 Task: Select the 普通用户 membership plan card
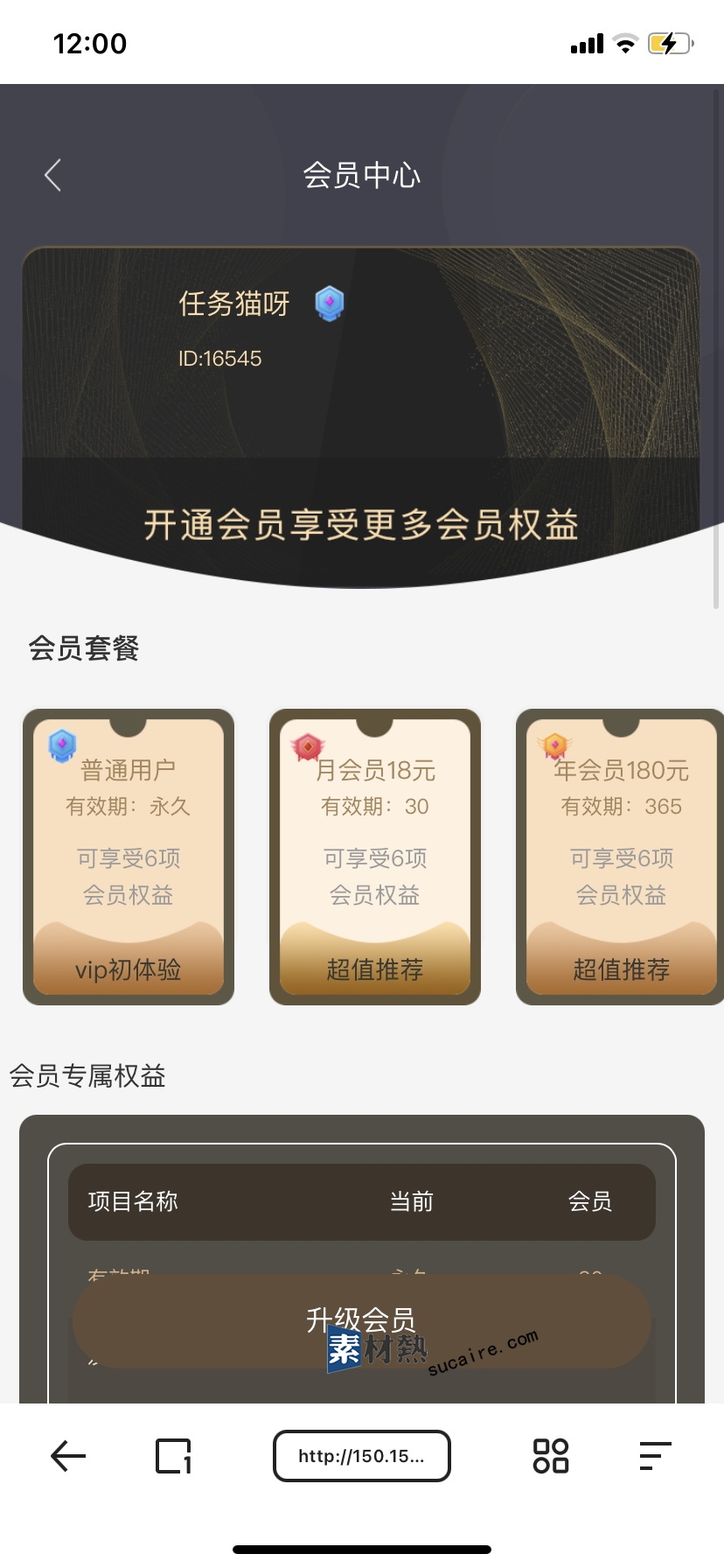point(129,857)
